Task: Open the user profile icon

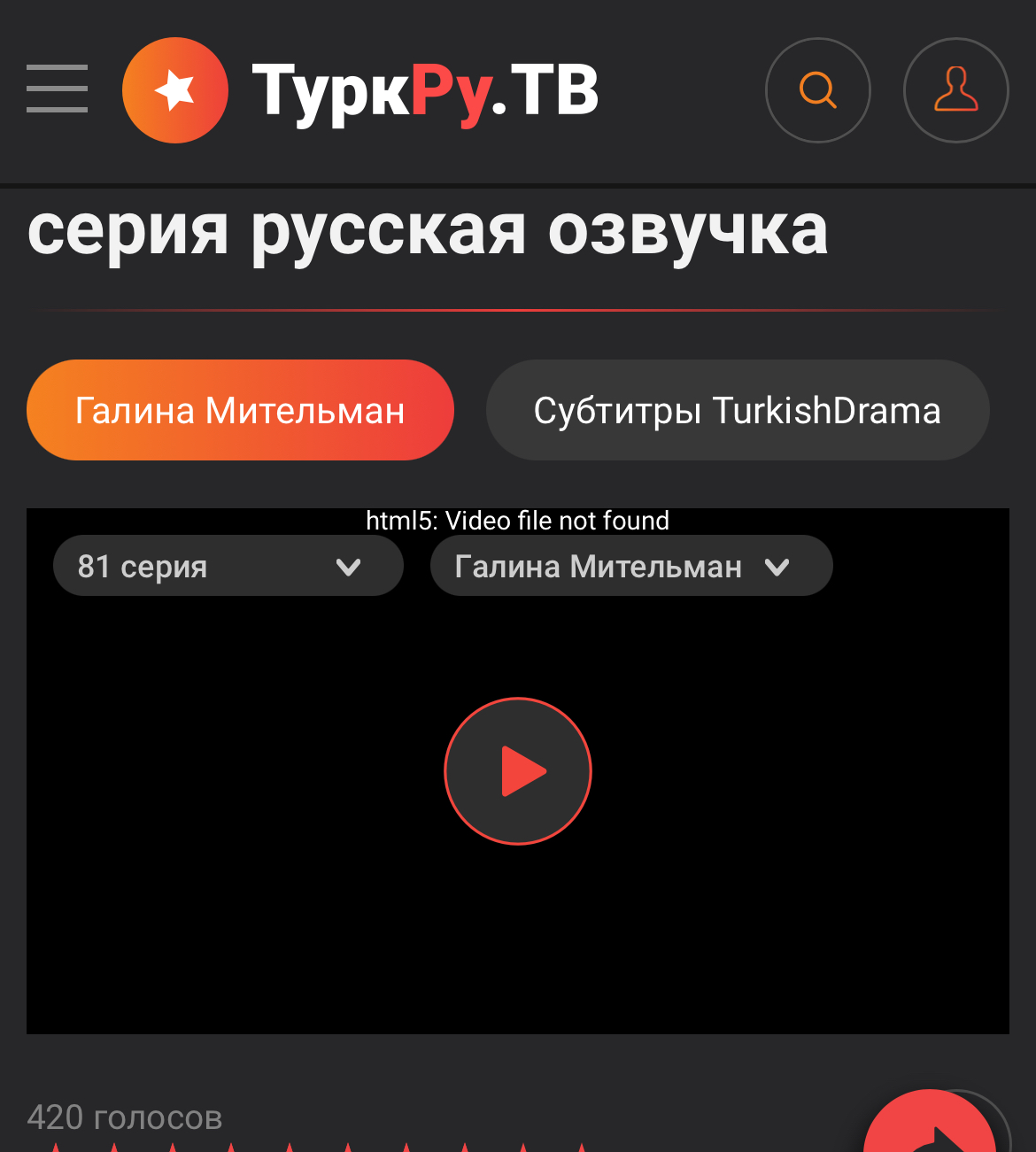Action: pos(955,90)
